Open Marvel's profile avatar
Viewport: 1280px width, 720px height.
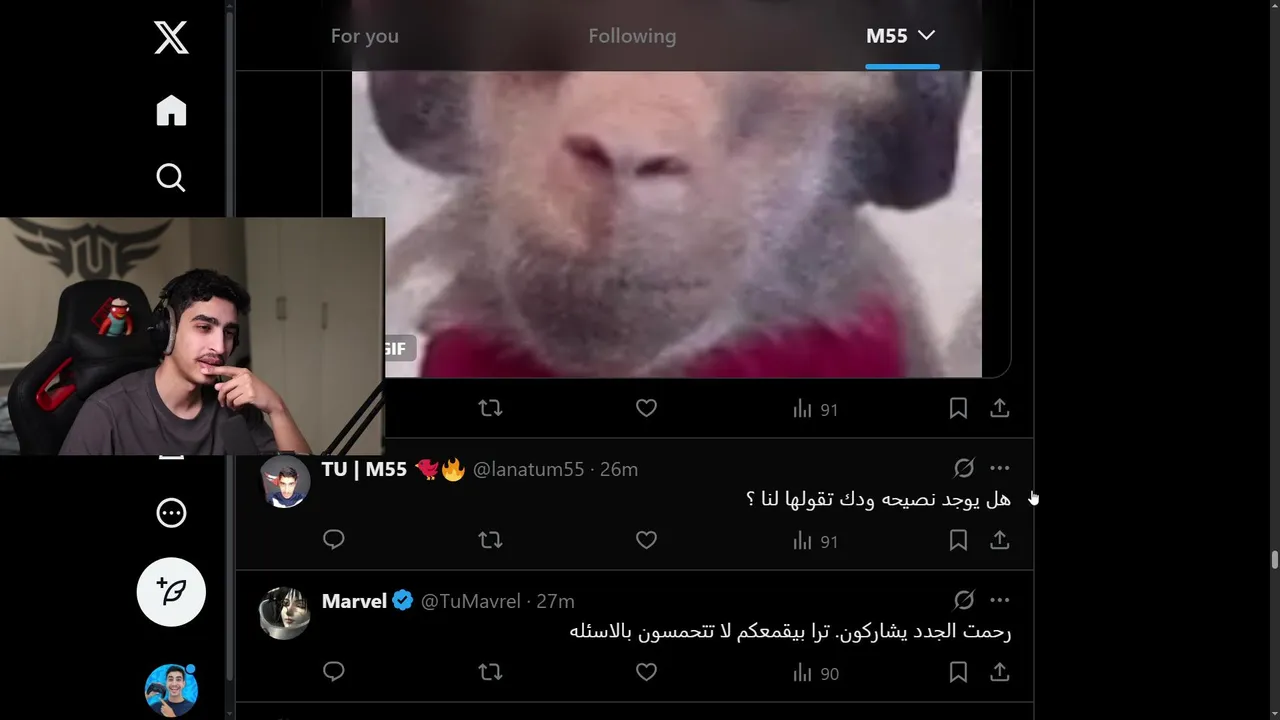[x=285, y=612]
